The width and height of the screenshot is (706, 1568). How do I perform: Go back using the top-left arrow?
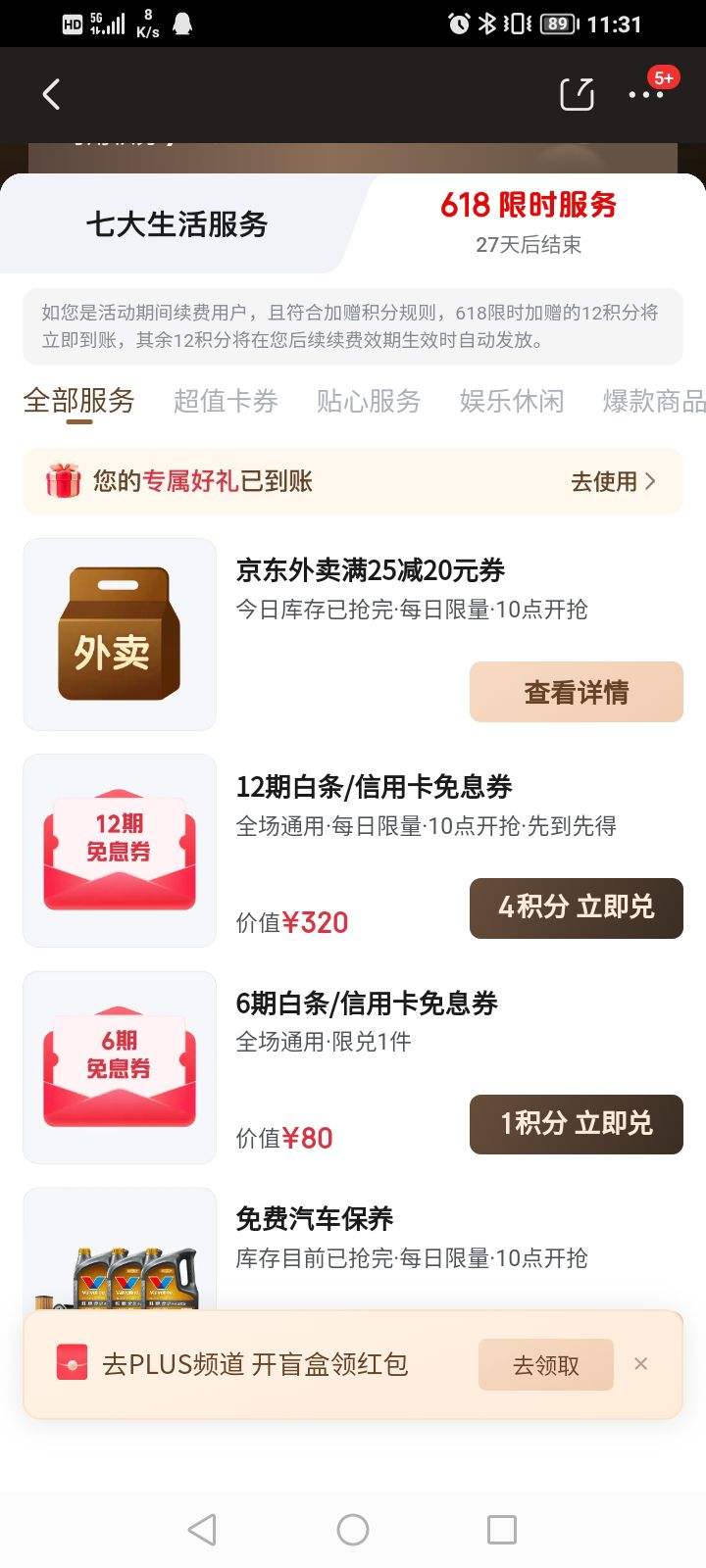click(52, 95)
